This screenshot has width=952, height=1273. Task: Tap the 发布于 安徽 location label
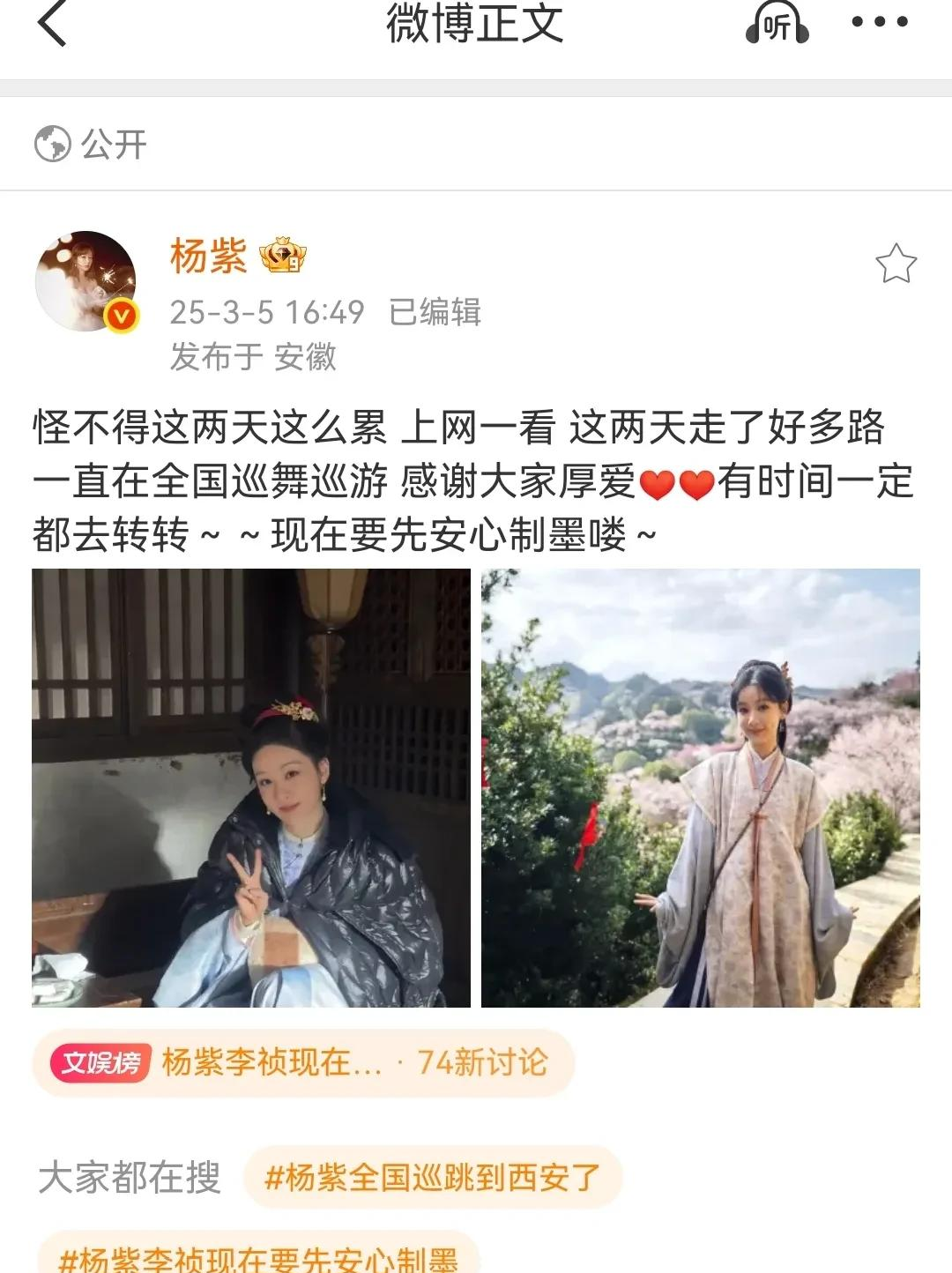coord(256,355)
